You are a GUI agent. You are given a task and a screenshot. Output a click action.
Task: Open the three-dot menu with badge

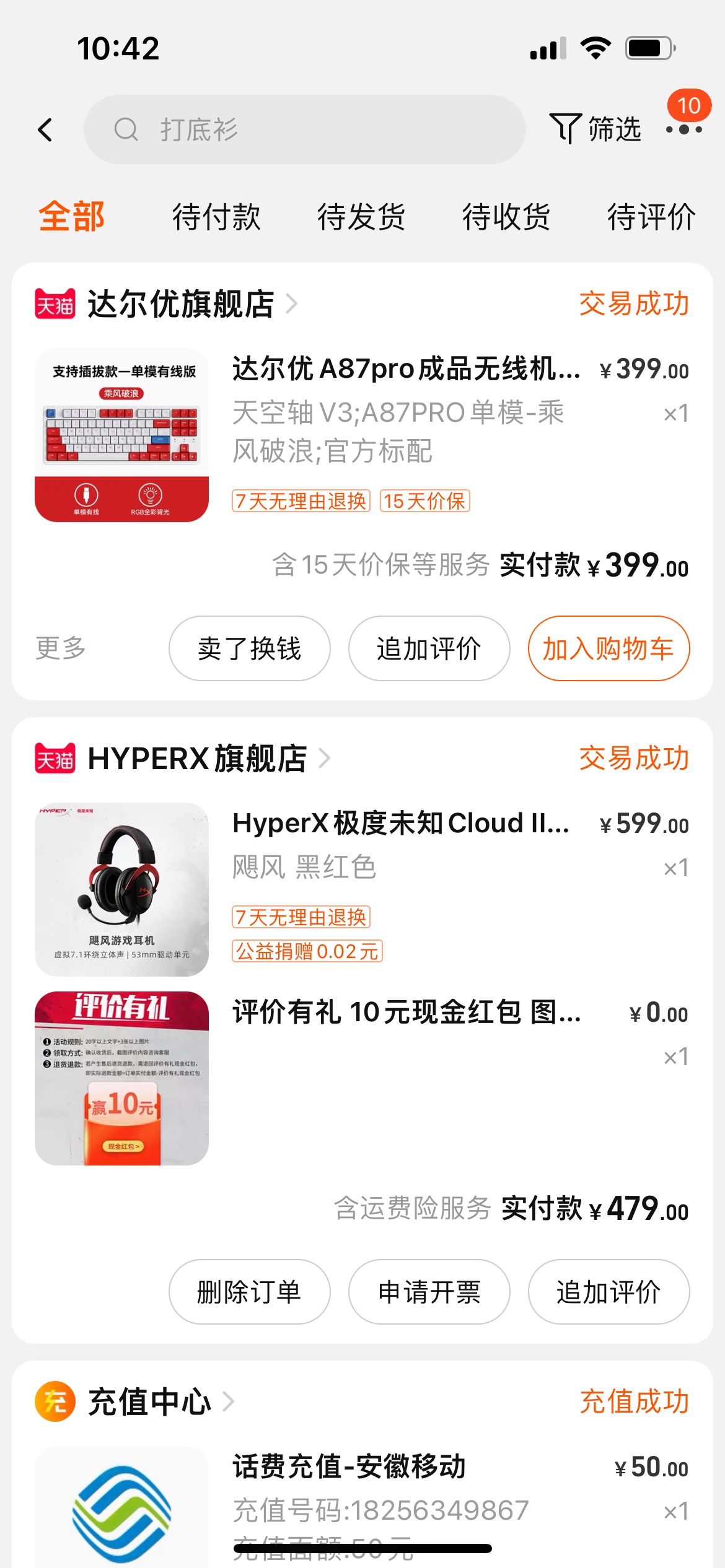(x=683, y=129)
